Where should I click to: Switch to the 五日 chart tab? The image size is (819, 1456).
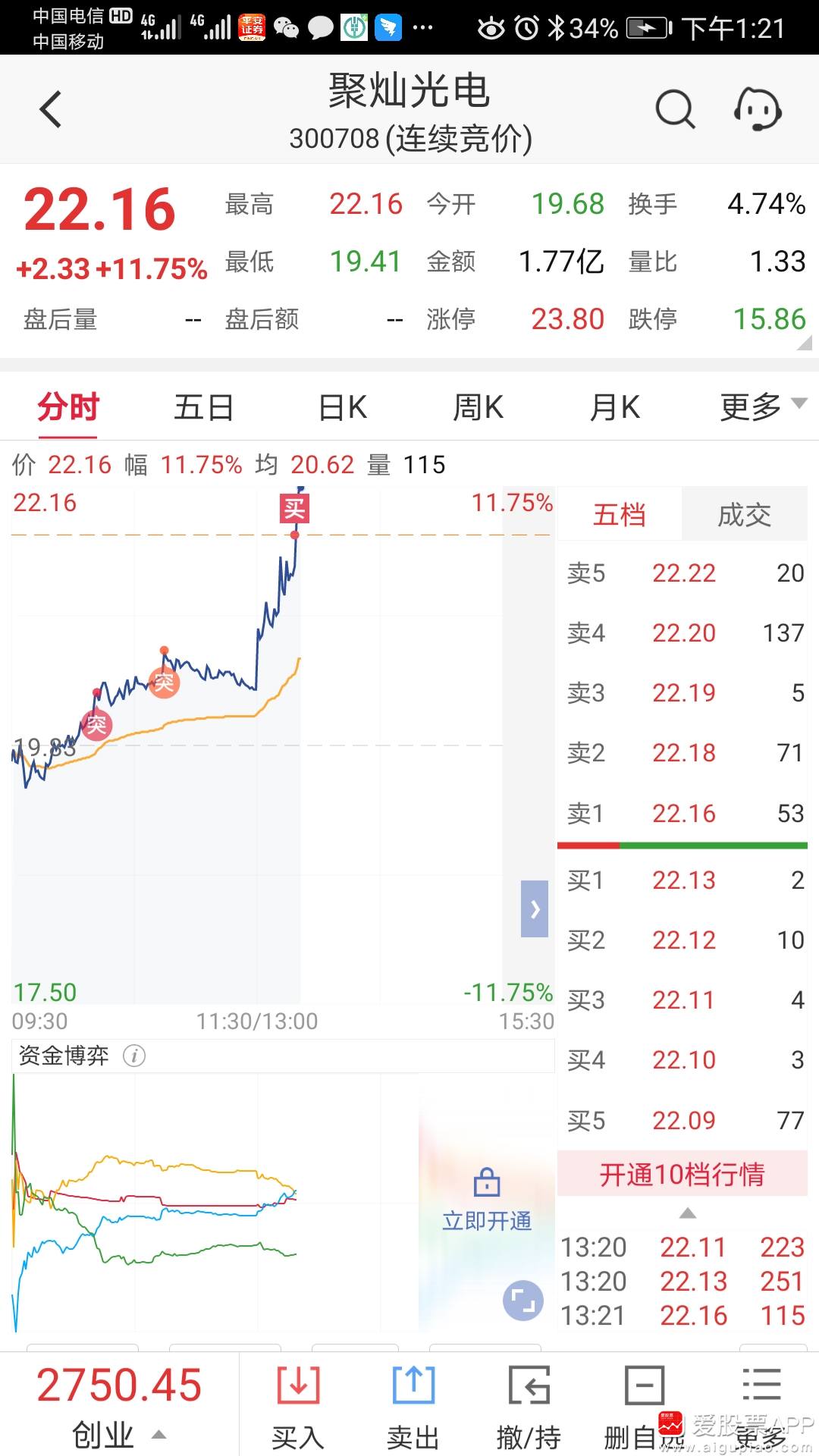(x=203, y=407)
